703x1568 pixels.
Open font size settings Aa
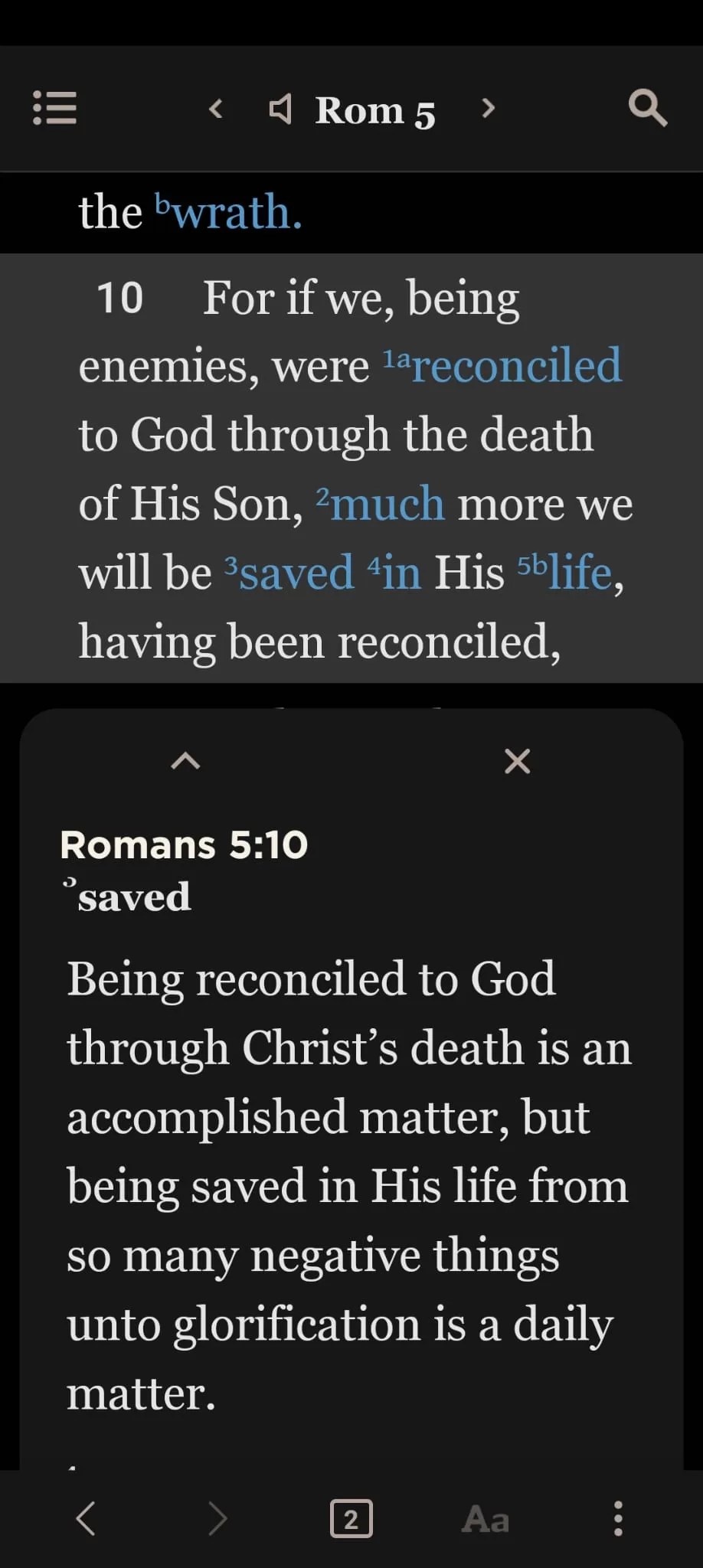pos(486,1519)
